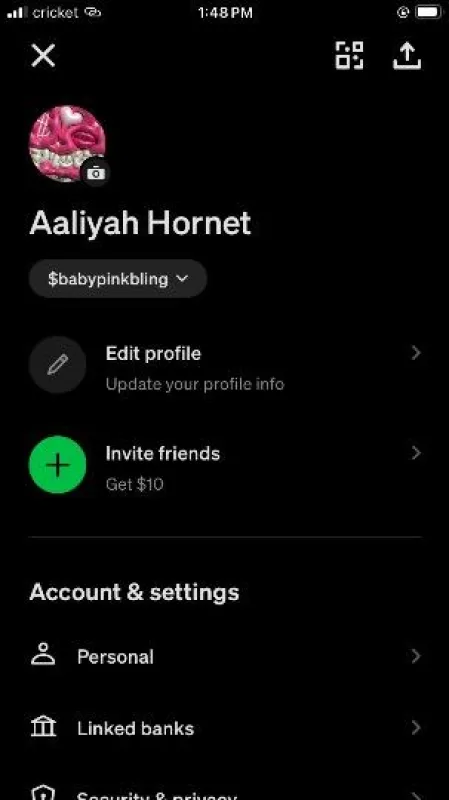Open the QR code scanner
449x800 pixels.
click(350, 55)
